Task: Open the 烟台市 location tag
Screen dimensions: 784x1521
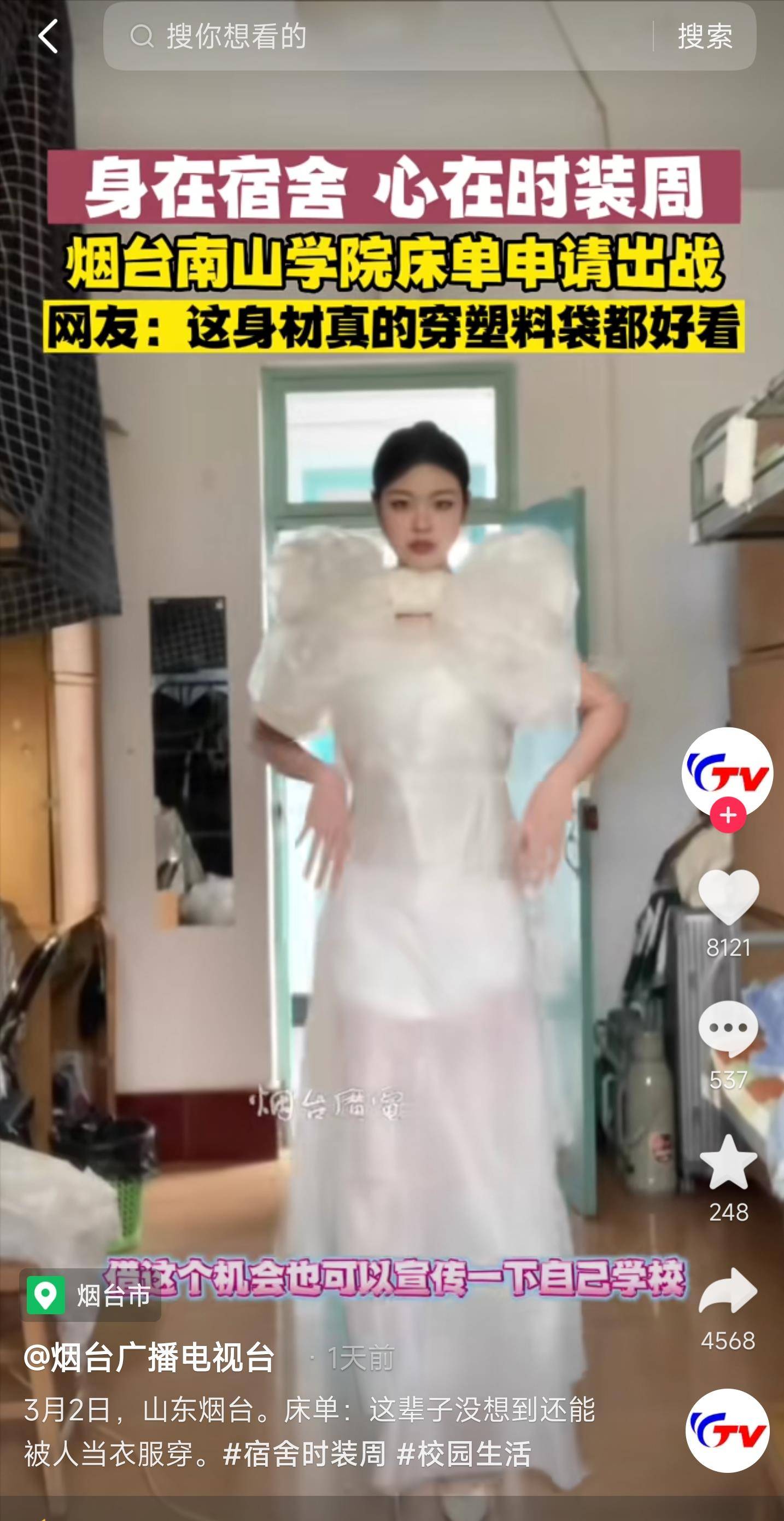Action: point(91,1296)
